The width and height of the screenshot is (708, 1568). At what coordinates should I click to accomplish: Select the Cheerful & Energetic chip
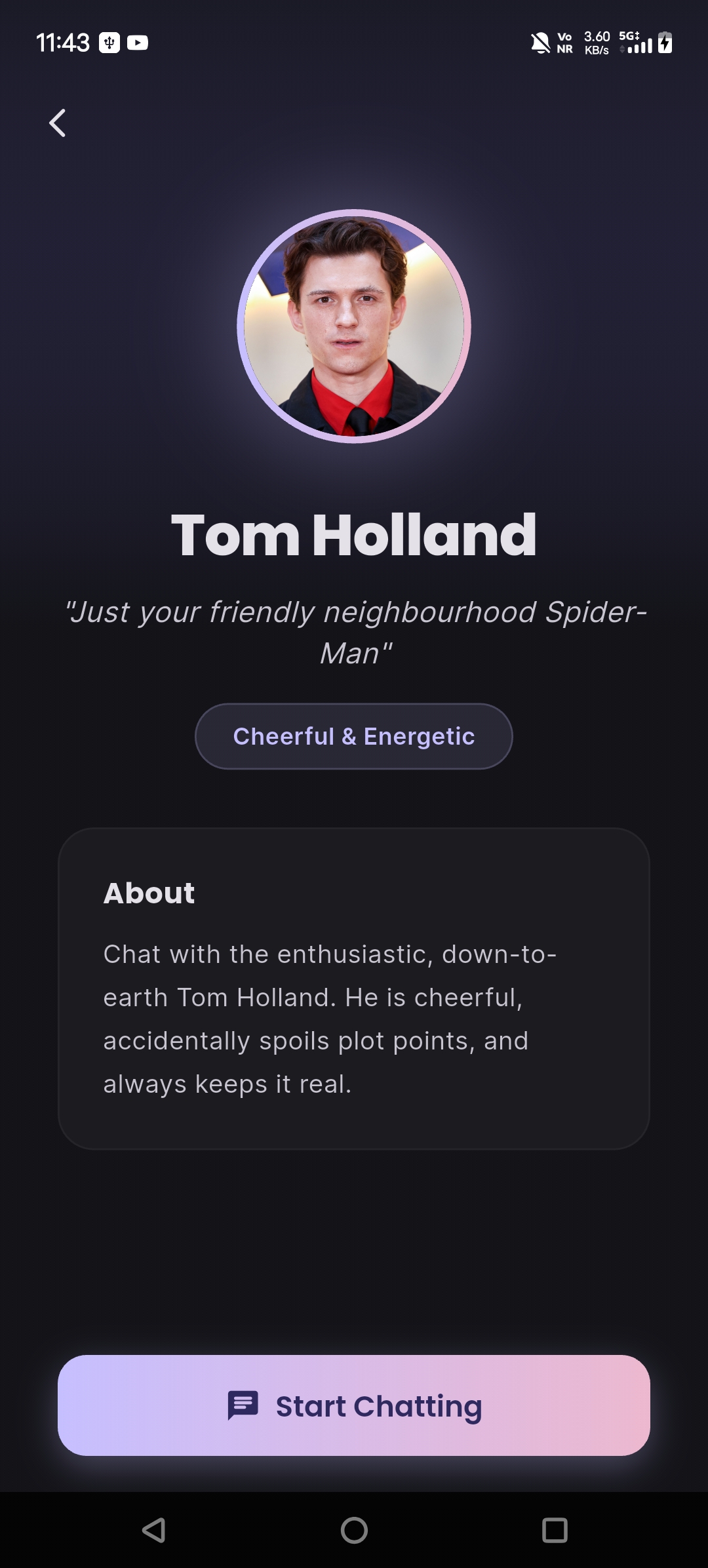pos(354,736)
